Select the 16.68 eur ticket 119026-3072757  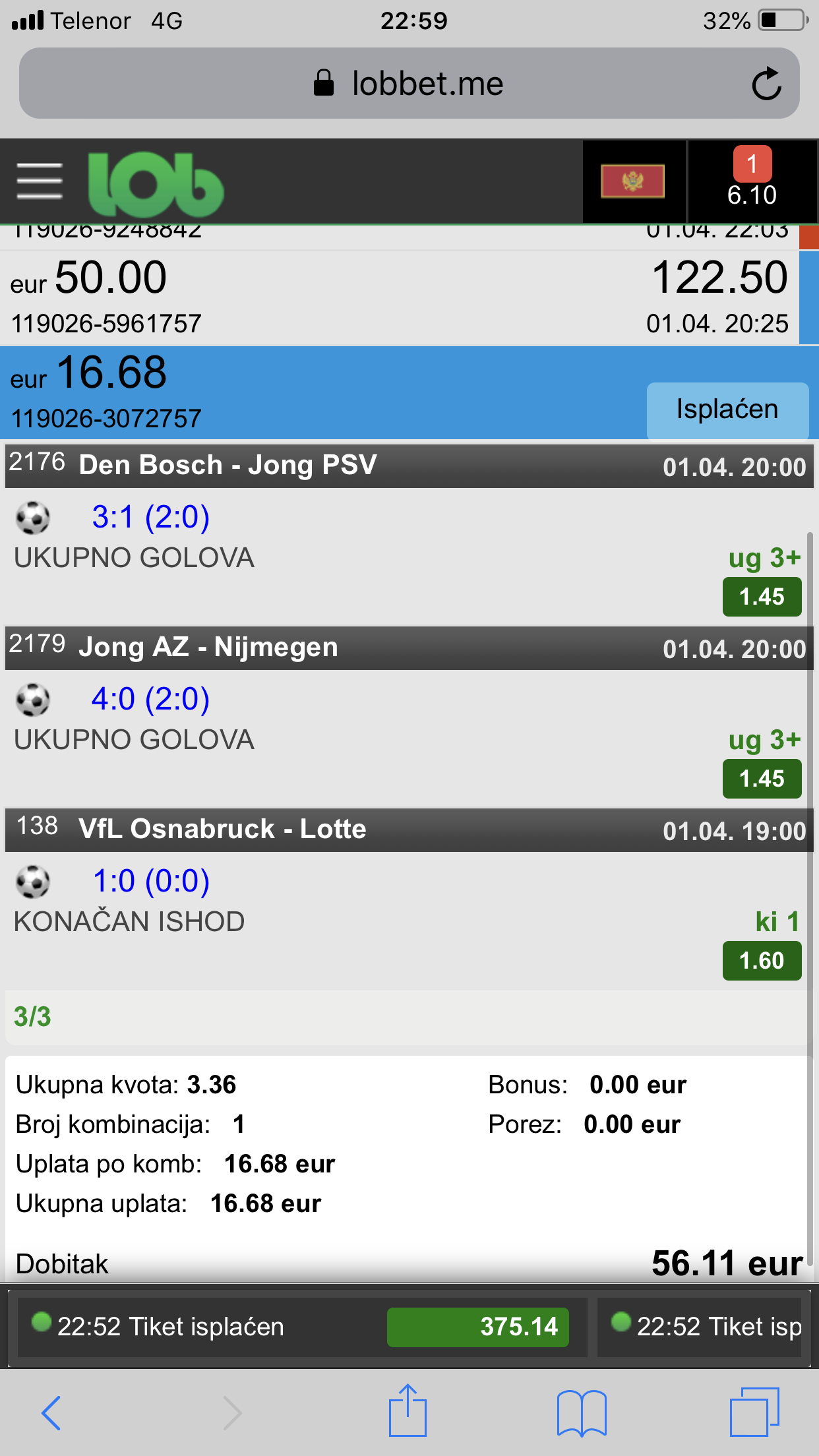tap(323, 393)
